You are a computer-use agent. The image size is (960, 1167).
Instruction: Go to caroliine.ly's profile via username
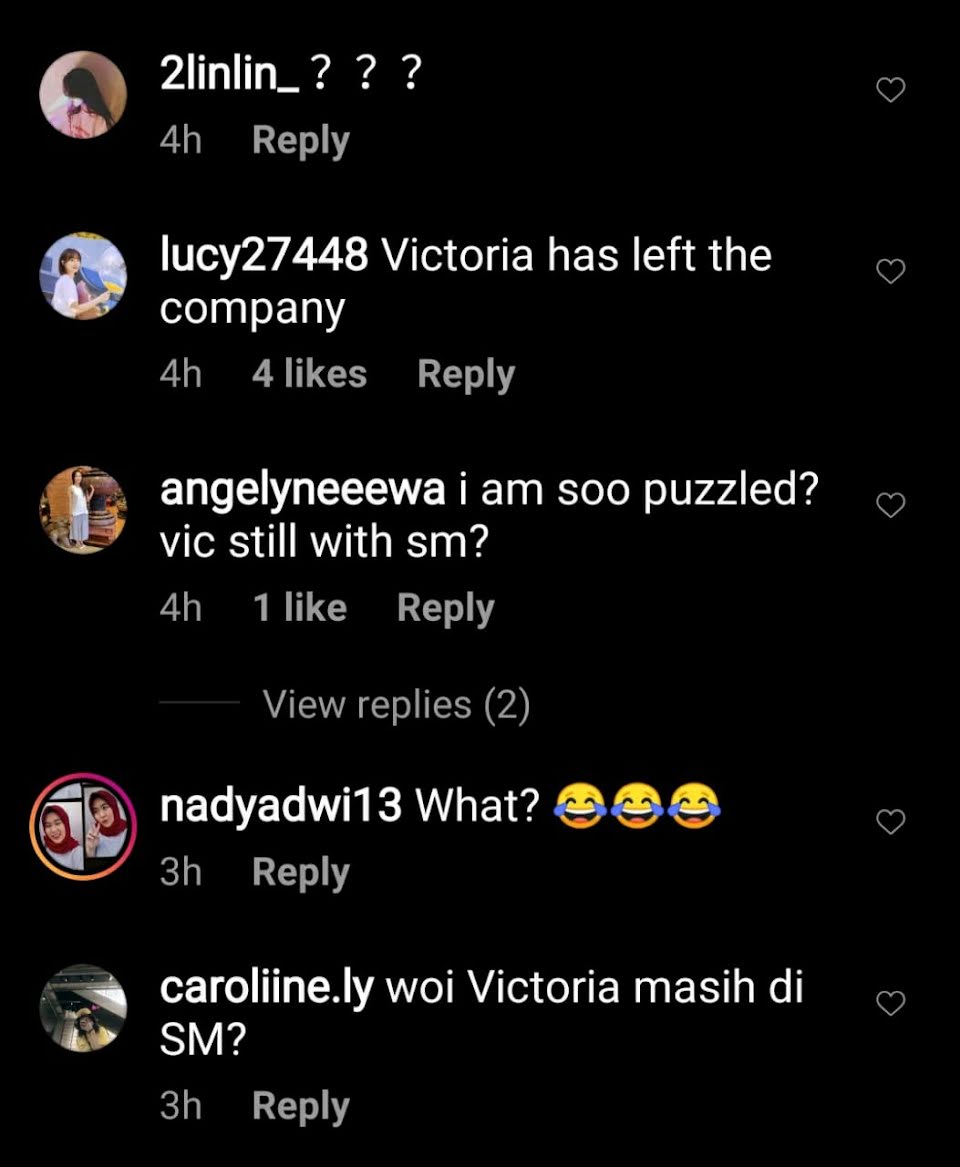266,989
